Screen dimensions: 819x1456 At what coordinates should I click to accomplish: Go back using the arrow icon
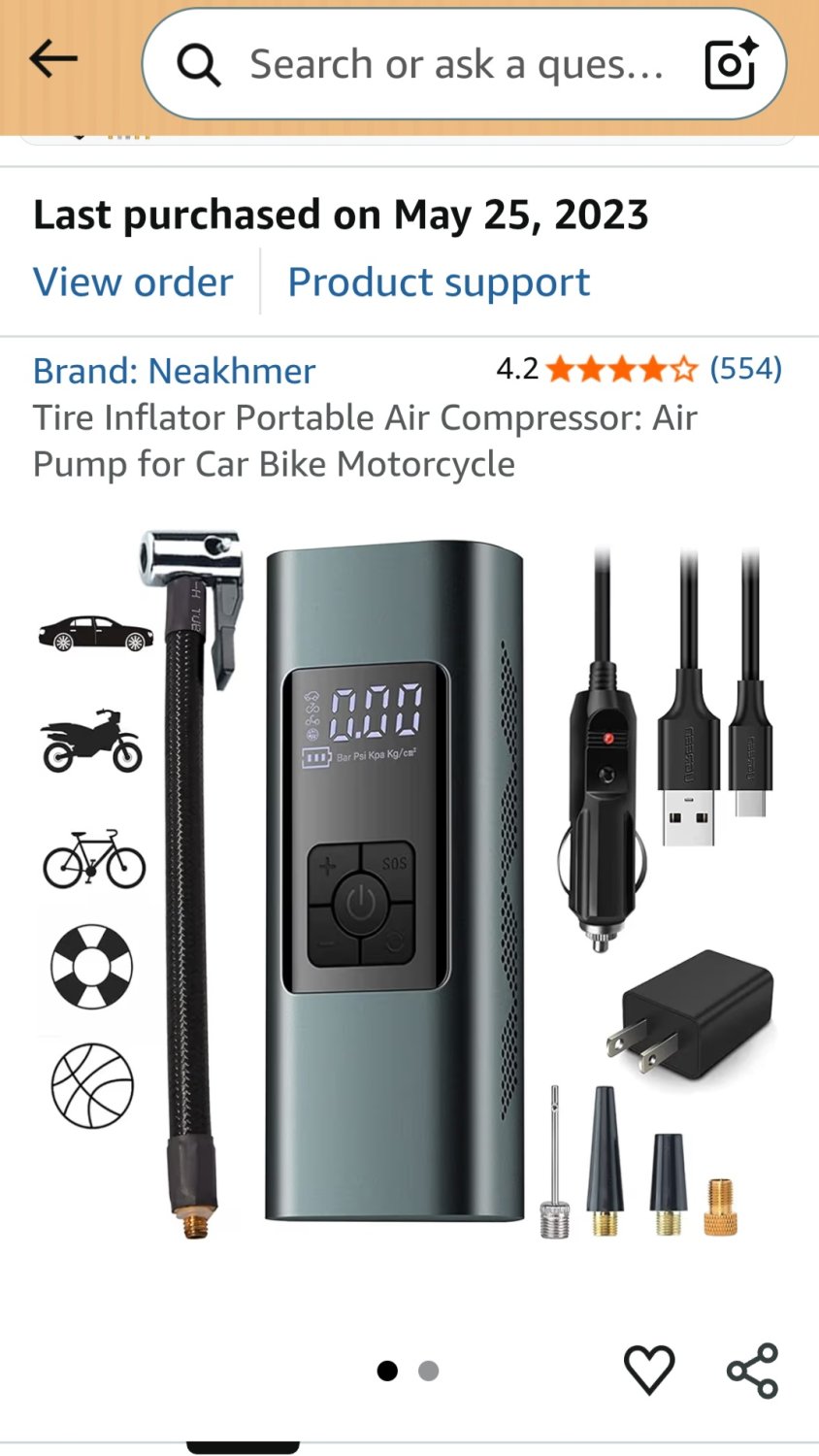pos(53,59)
